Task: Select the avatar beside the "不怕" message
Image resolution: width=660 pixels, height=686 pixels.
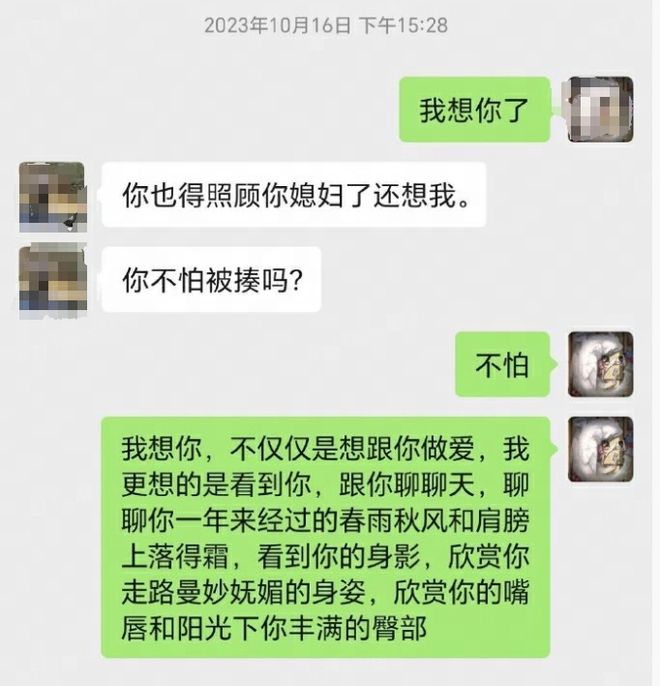Action: (600, 365)
